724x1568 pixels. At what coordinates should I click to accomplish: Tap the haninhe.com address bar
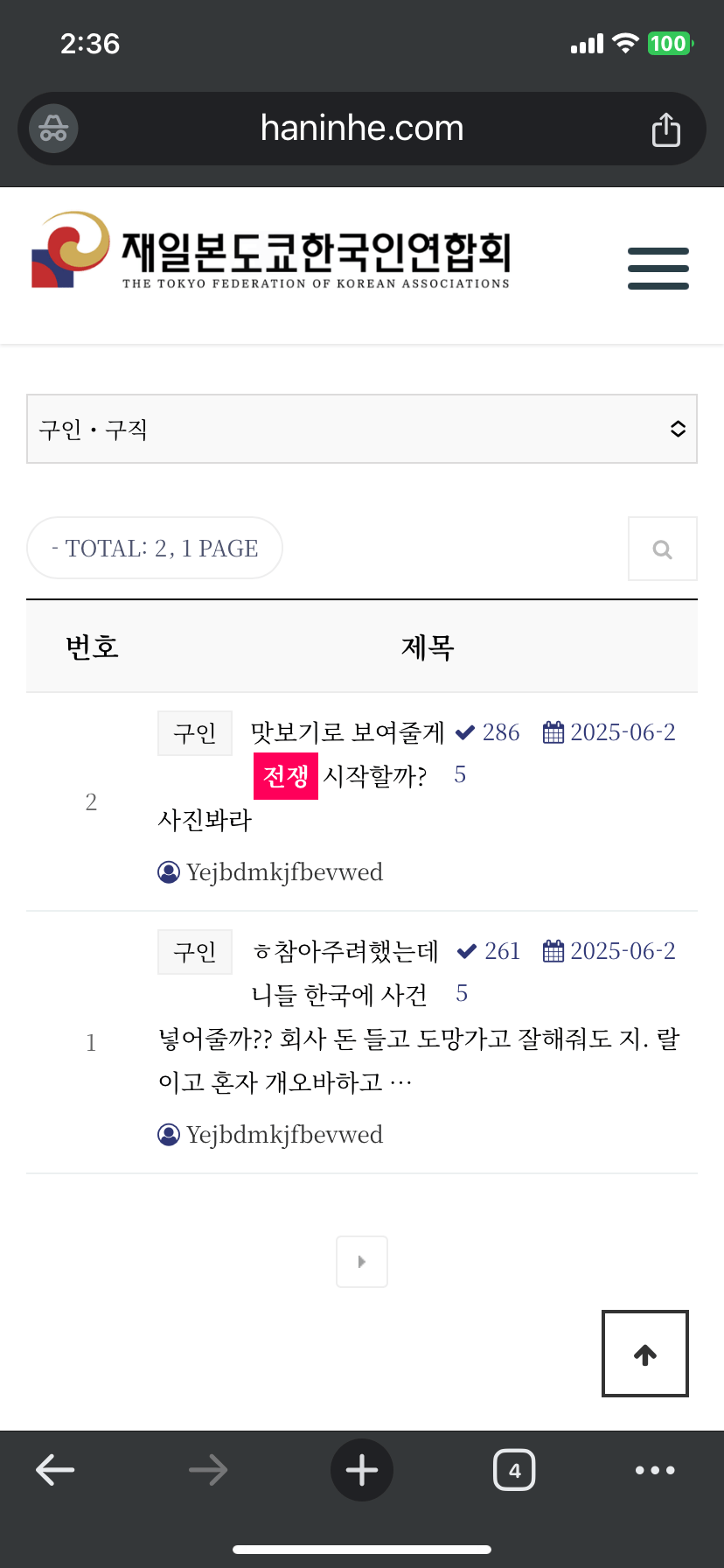tap(362, 129)
